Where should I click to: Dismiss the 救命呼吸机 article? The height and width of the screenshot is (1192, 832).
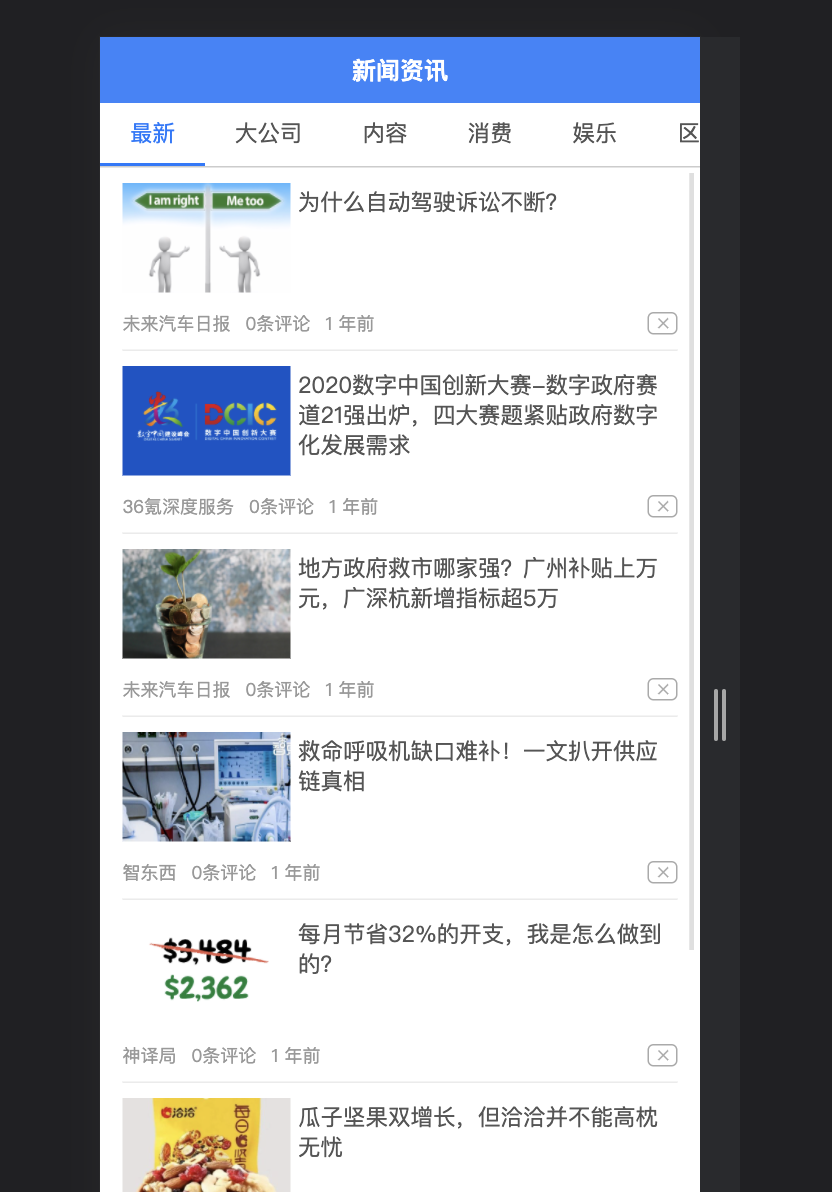[x=662, y=872]
